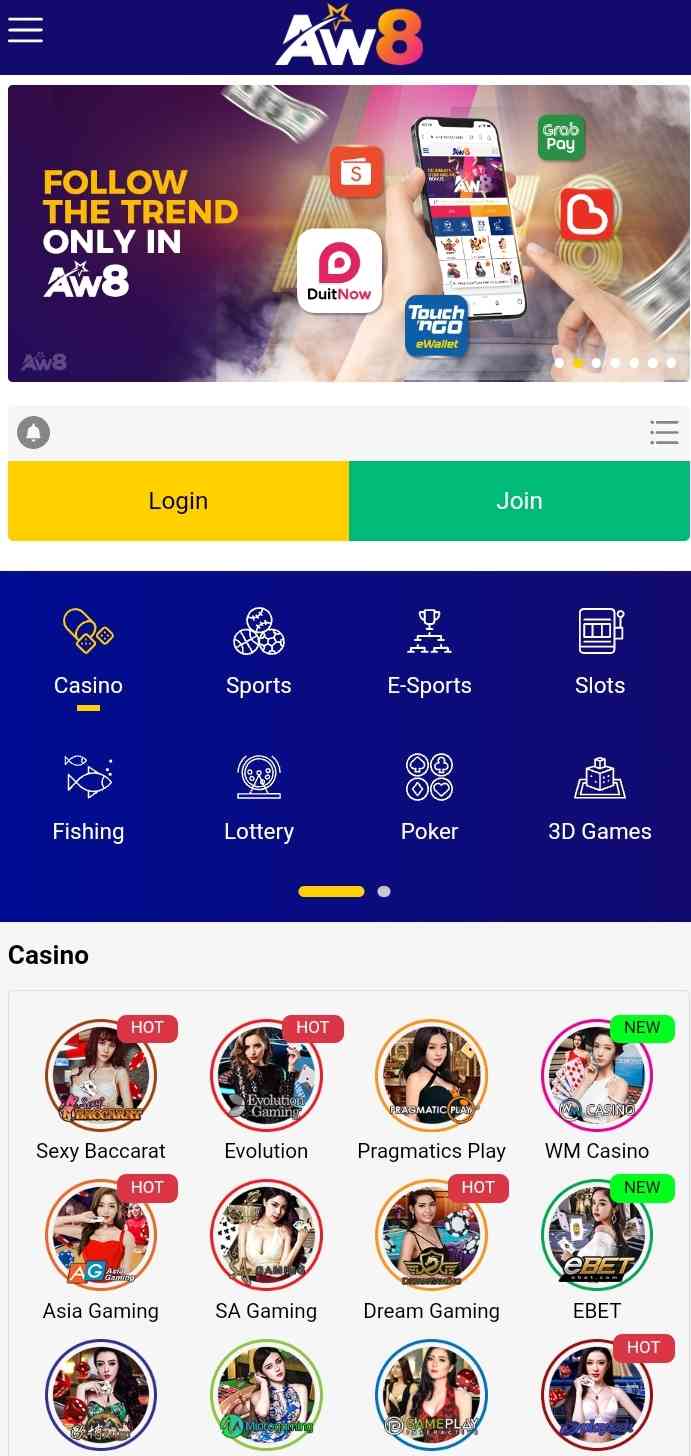
Task: Open the announcements list icon
Action: coord(664,432)
